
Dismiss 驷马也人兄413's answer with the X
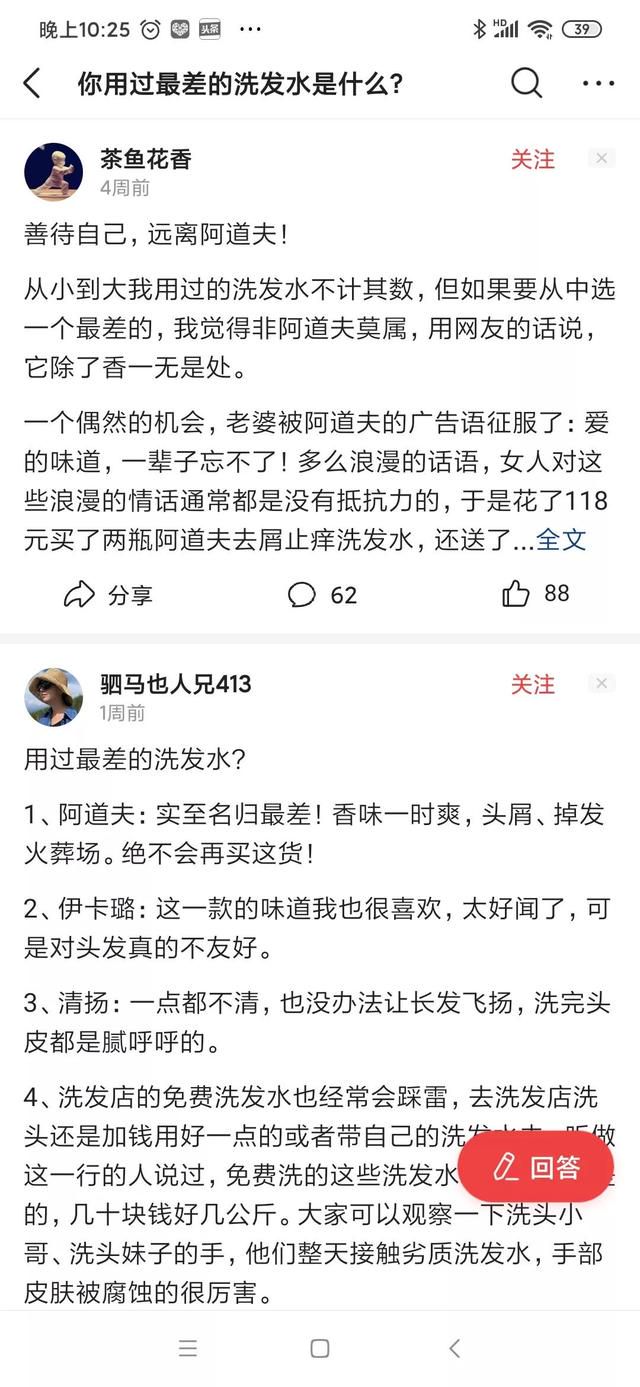pyautogui.click(x=600, y=684)
